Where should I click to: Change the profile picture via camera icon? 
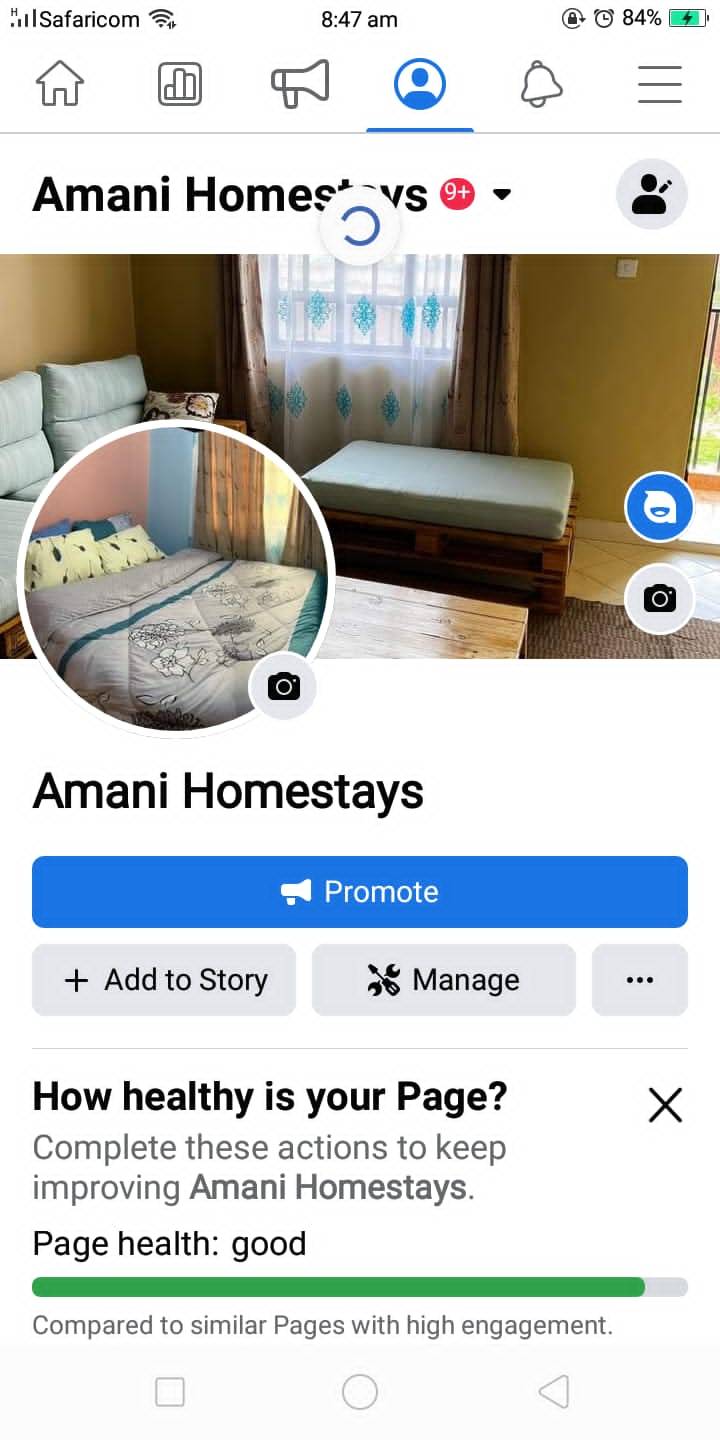click(x=284, y=687)
